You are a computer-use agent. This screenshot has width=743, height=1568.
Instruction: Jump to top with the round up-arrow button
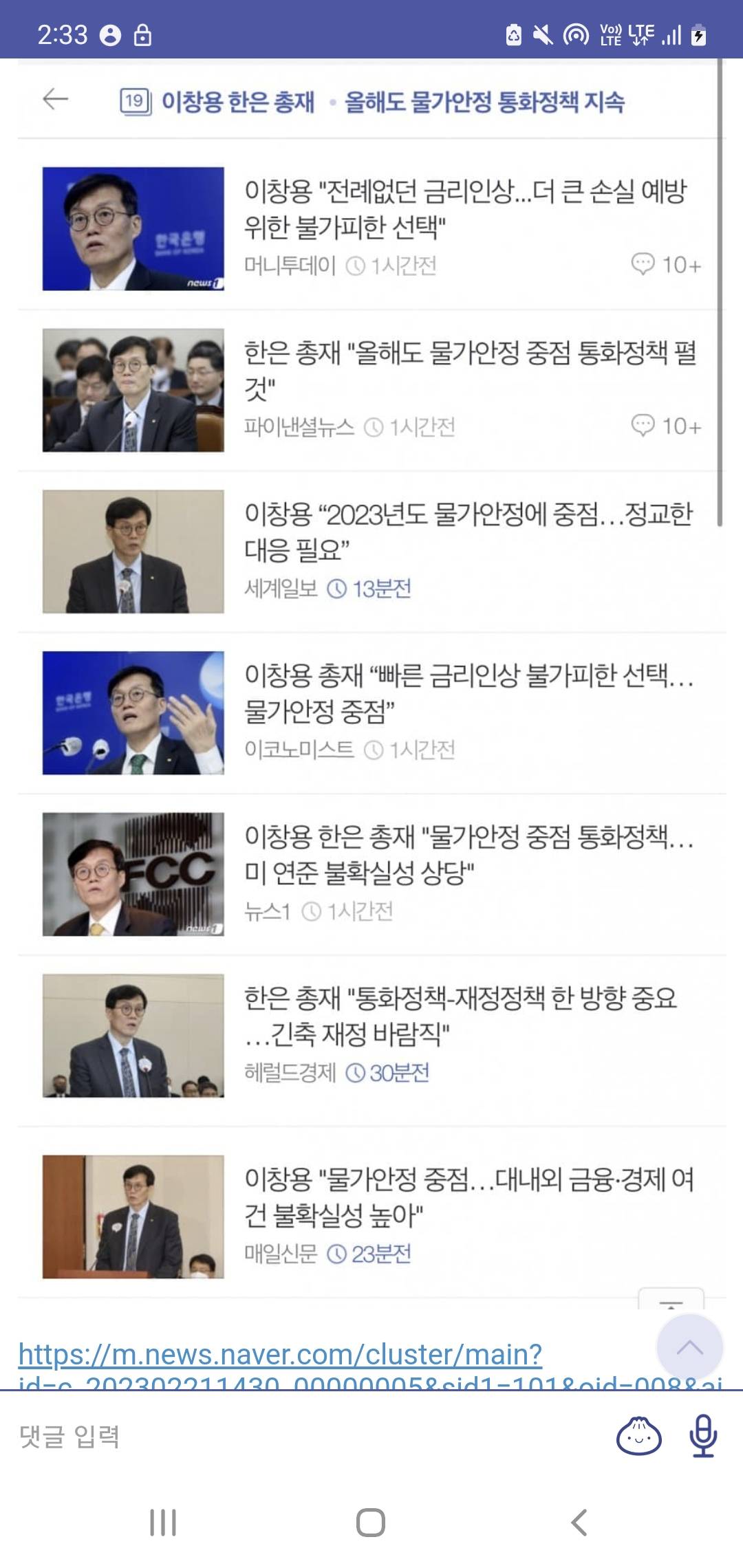(x=689, y=1347)
